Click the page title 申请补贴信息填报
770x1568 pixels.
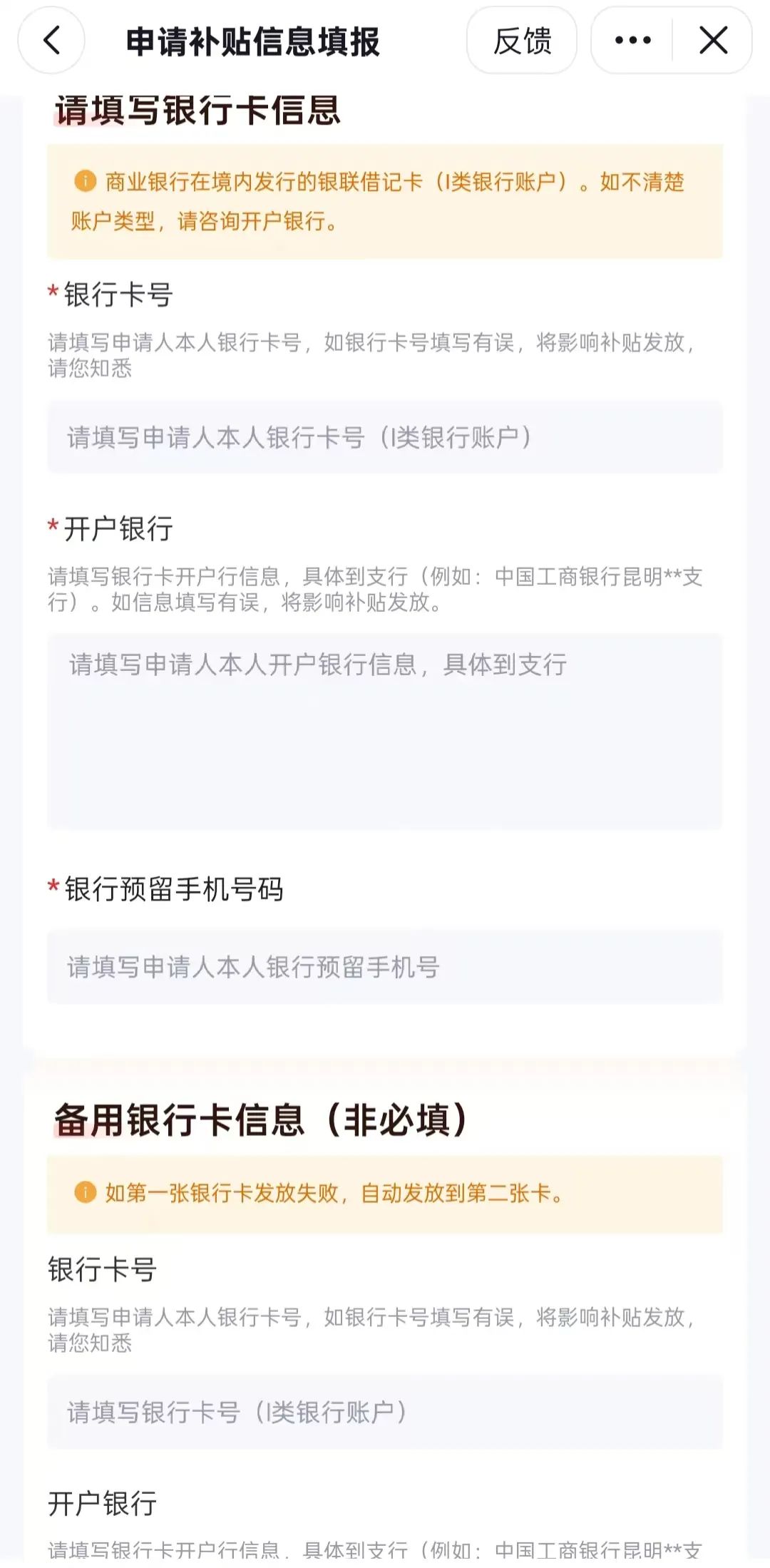pos(253,41)
